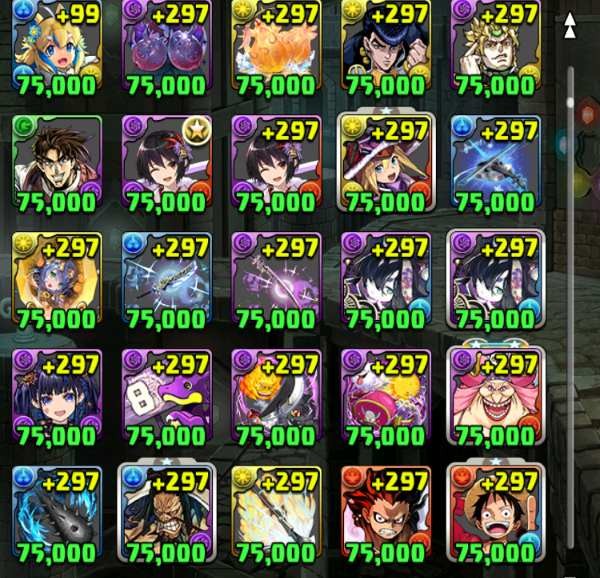Select the straw hat Luffy card
This screenshot has width=600, height=578.
(496, 508)
